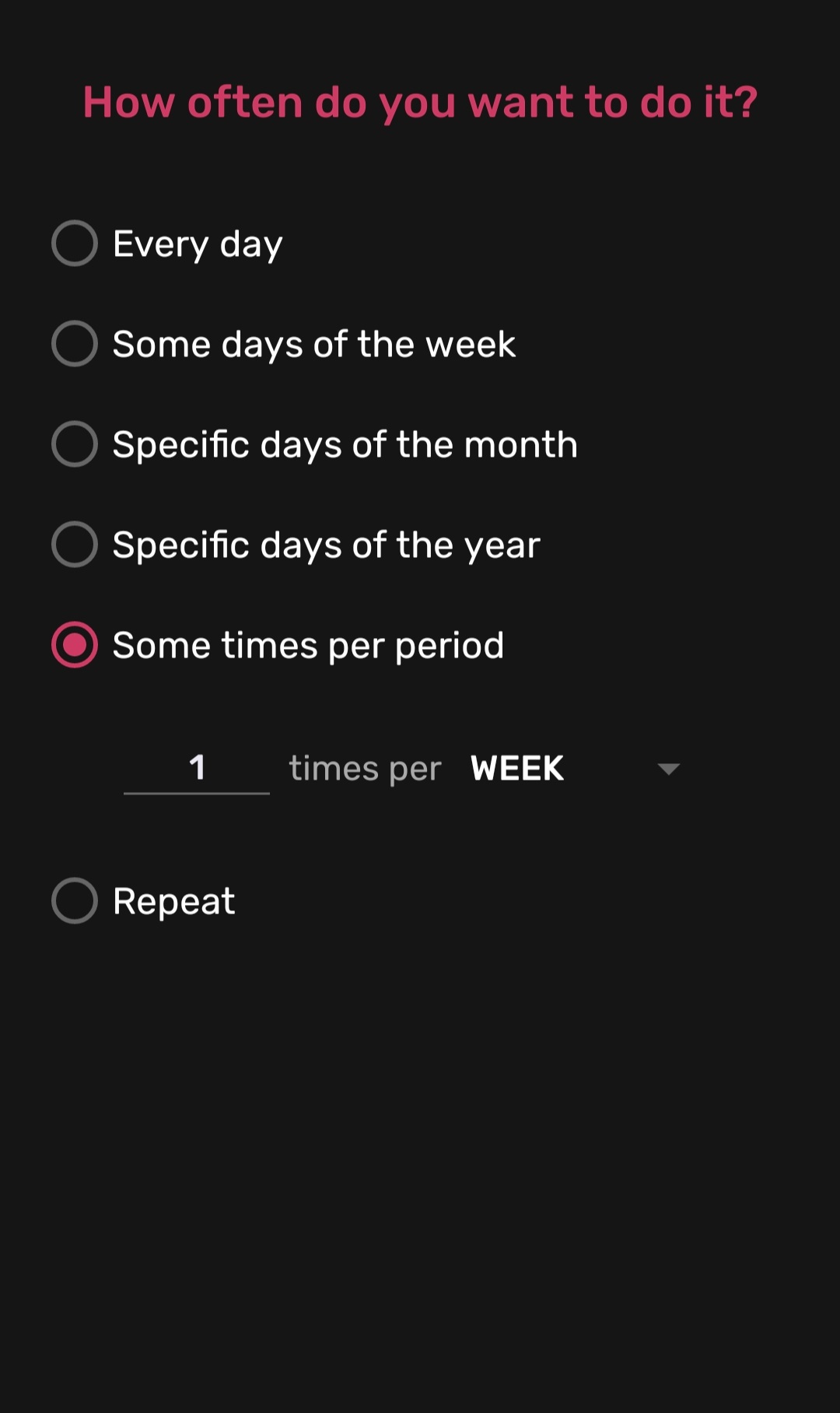This screenshot has width=840, height=1413.
Task: Edit the times per period number field
Action: (x=197, y=769)
